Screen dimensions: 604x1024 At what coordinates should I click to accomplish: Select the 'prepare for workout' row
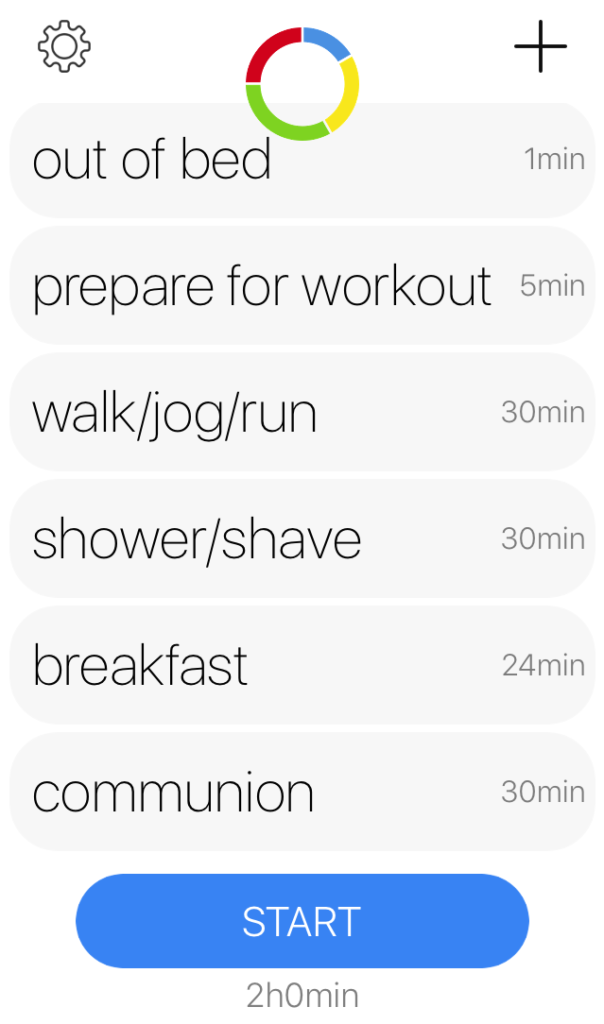(x=302, y=285)
